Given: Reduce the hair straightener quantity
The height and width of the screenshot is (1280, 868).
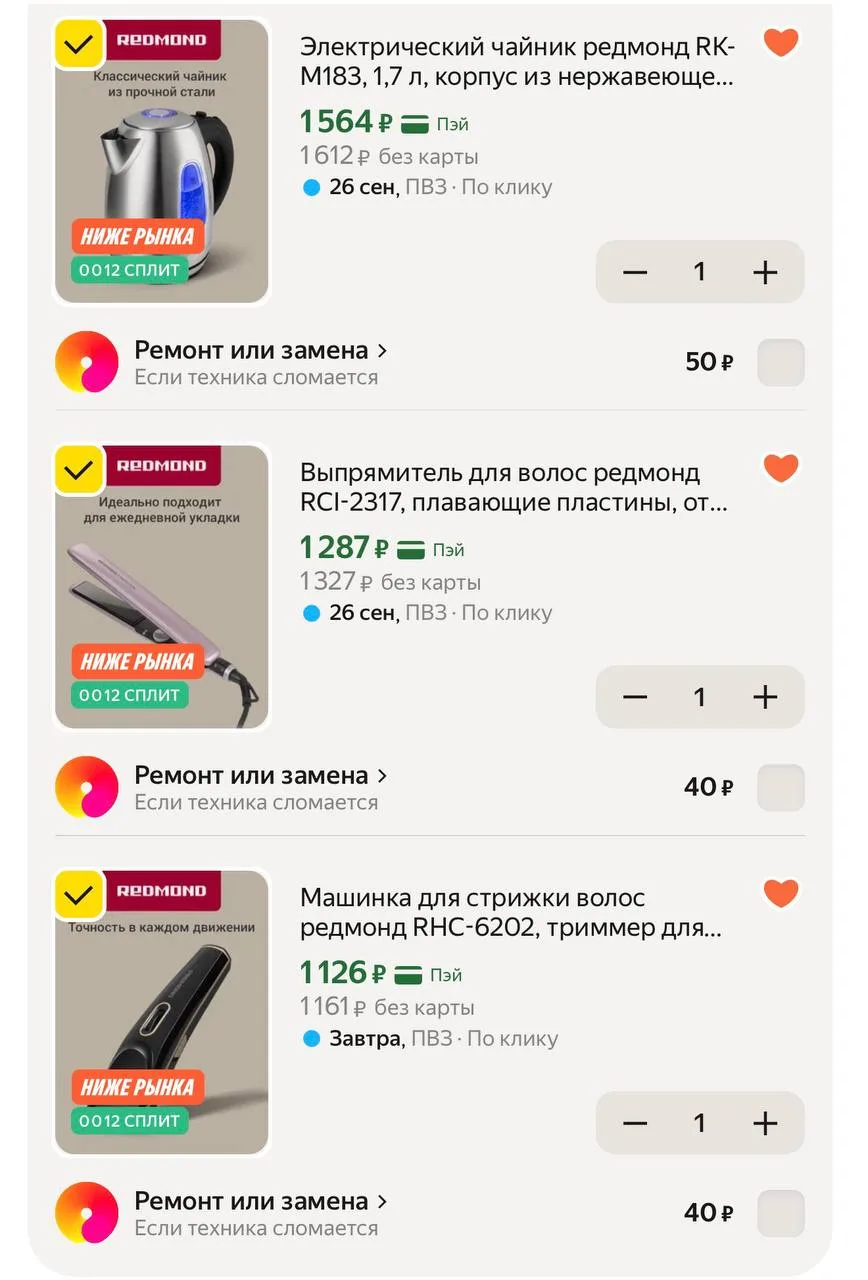Looking at the screenshot, I should click(x=635, y=697).
